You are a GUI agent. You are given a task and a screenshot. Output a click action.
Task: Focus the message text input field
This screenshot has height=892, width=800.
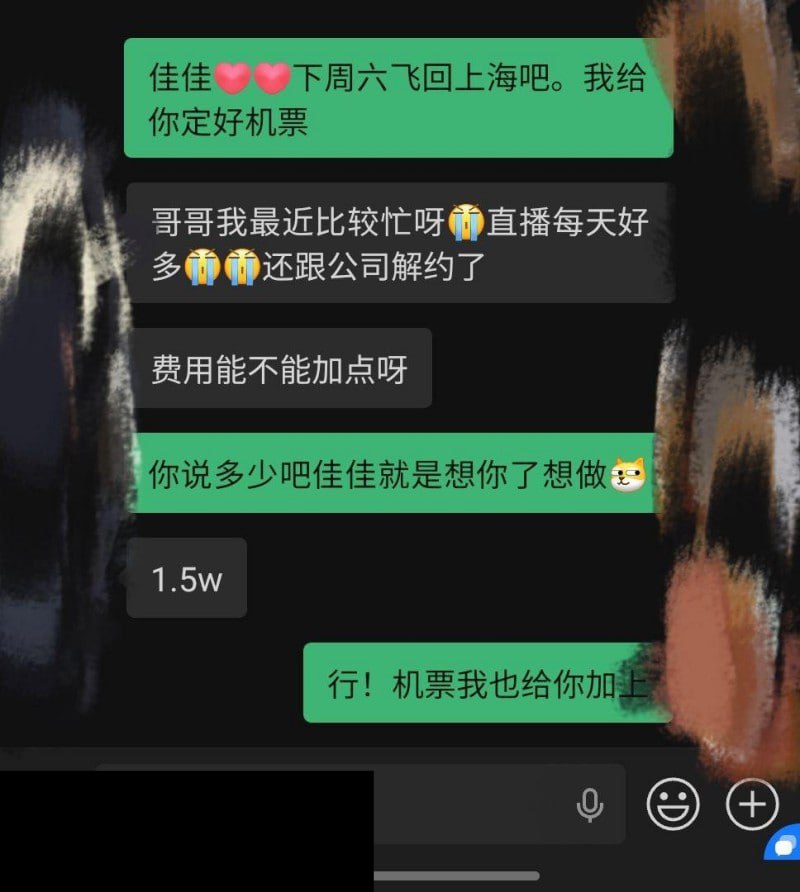click(470, 804)
